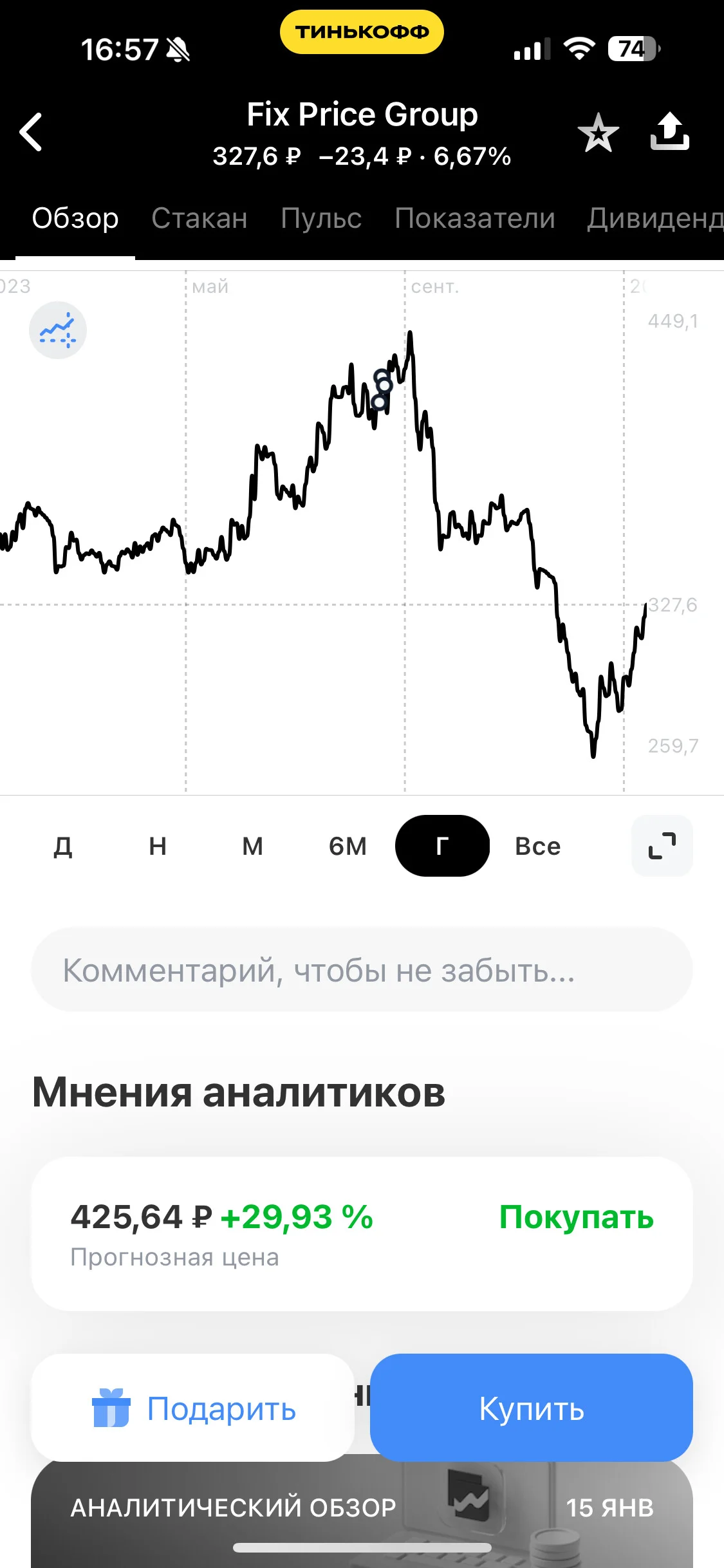This screenshot has width=724, height=1568.
Task: Tap the comment note field
Action: click(362, 969)
